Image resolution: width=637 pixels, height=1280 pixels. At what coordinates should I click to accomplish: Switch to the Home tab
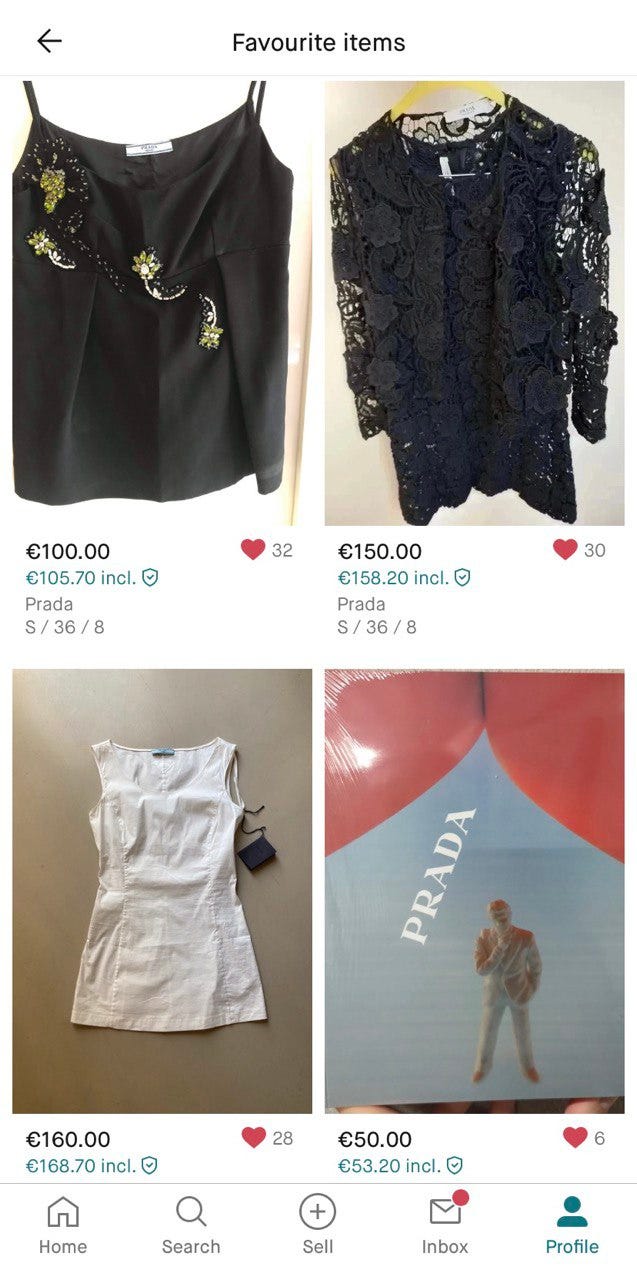[x=63, y=1226]
